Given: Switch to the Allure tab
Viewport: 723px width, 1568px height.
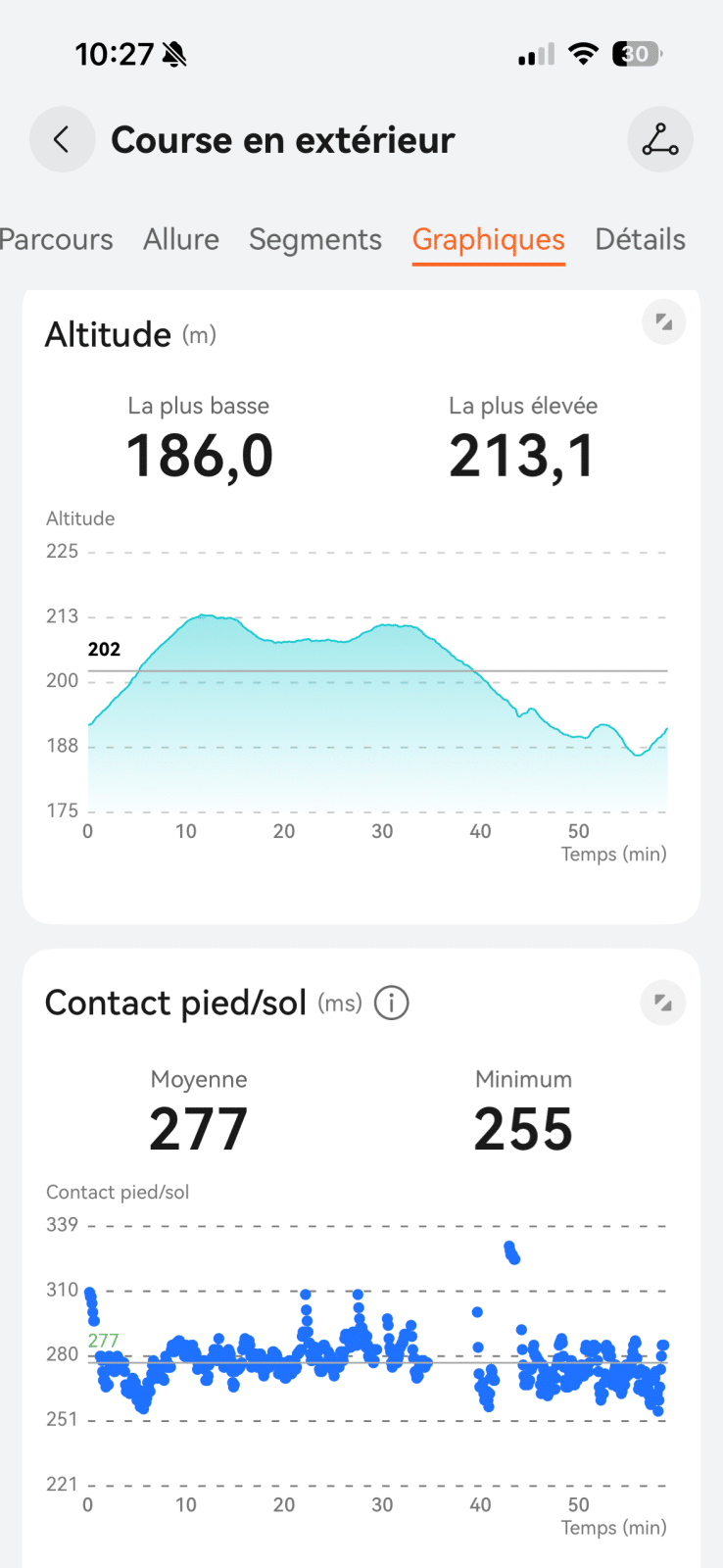Looking at the screenshot, I should point(181,240).
